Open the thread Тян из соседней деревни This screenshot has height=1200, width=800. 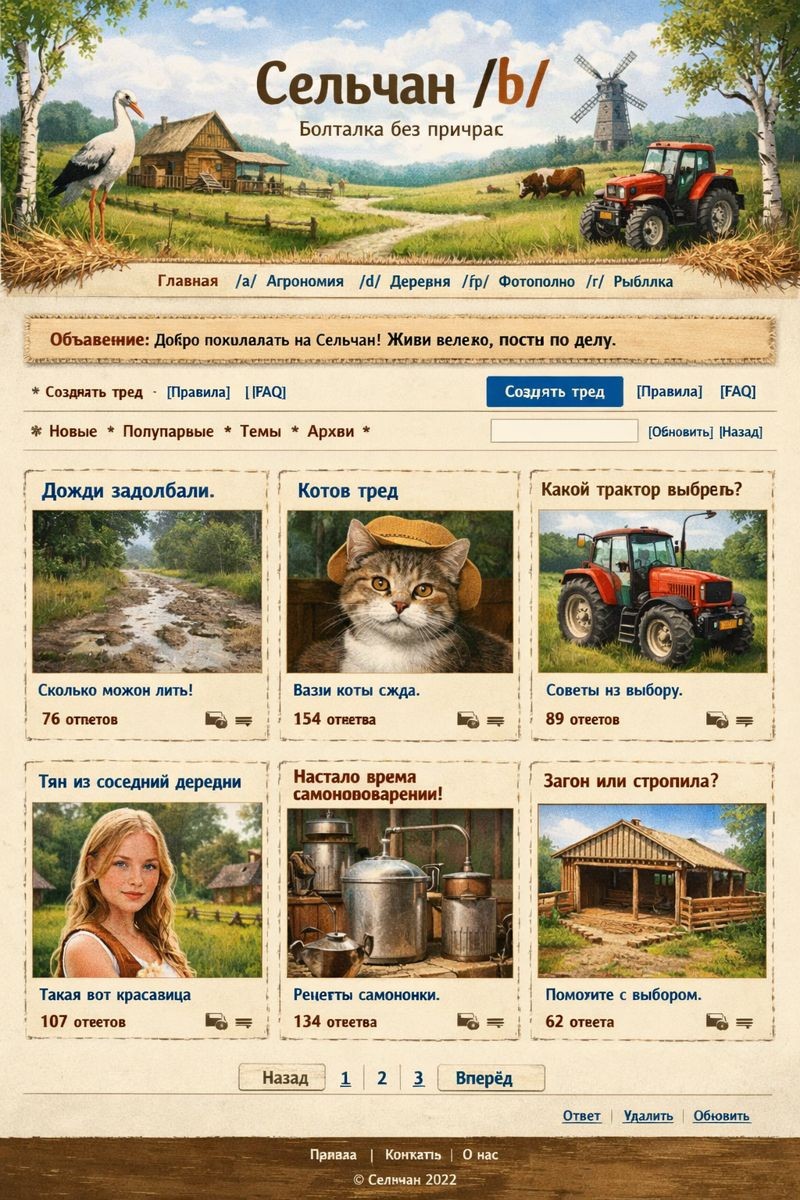point(139,781)
